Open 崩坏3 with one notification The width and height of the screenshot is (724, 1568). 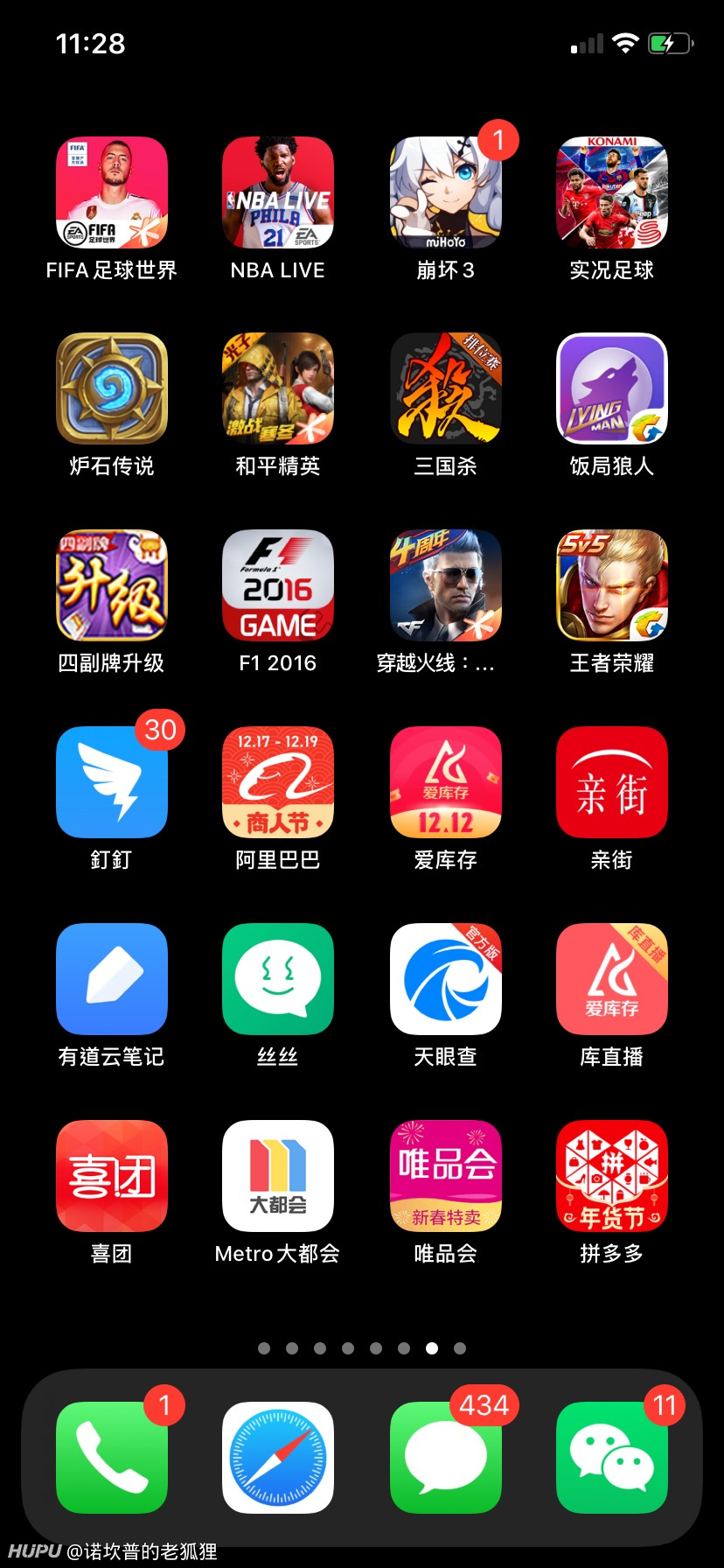pyautogui.click(x=446, y=192)
